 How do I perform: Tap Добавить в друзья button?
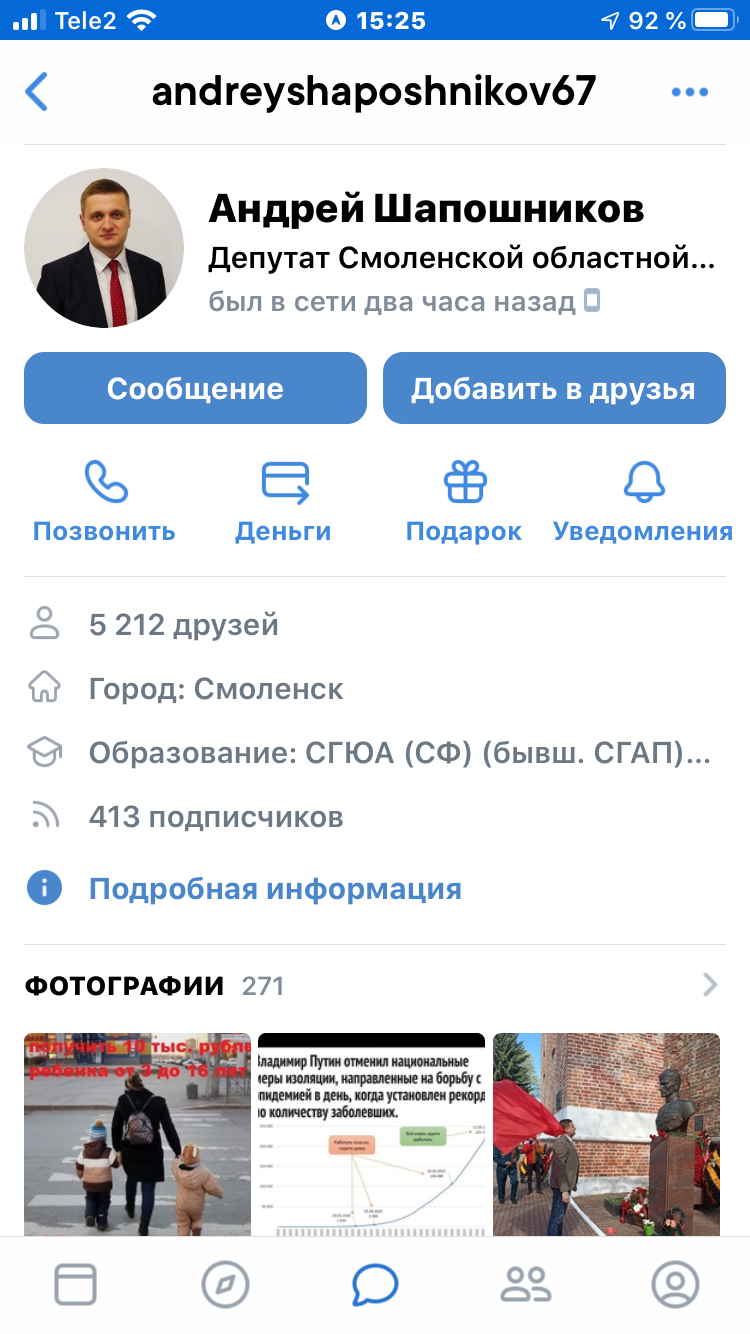click(x=554, y=388)
